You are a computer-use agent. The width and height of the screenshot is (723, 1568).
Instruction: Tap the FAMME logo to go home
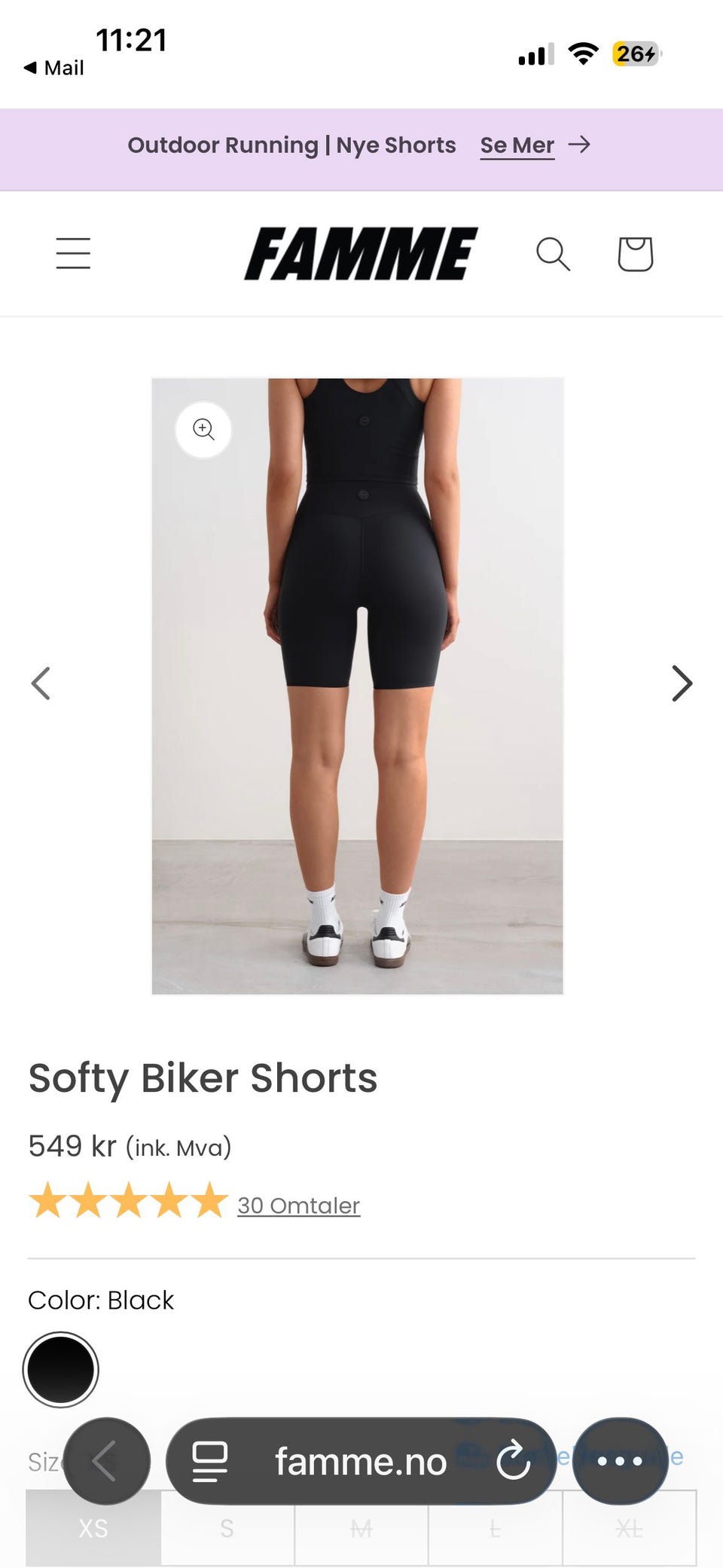click(x=360, y=254)
